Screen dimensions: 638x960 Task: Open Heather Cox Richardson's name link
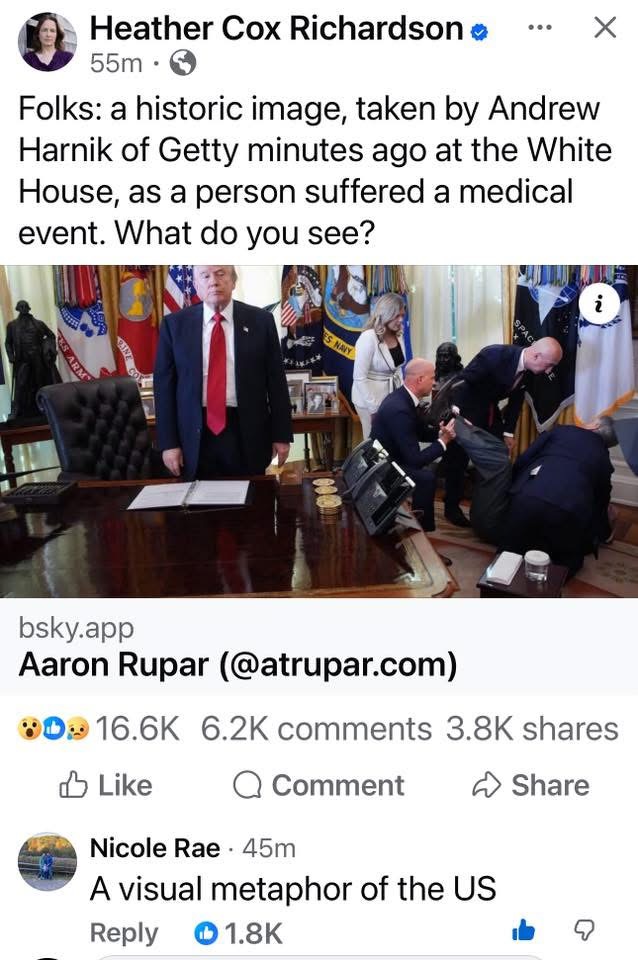point(277,29)
